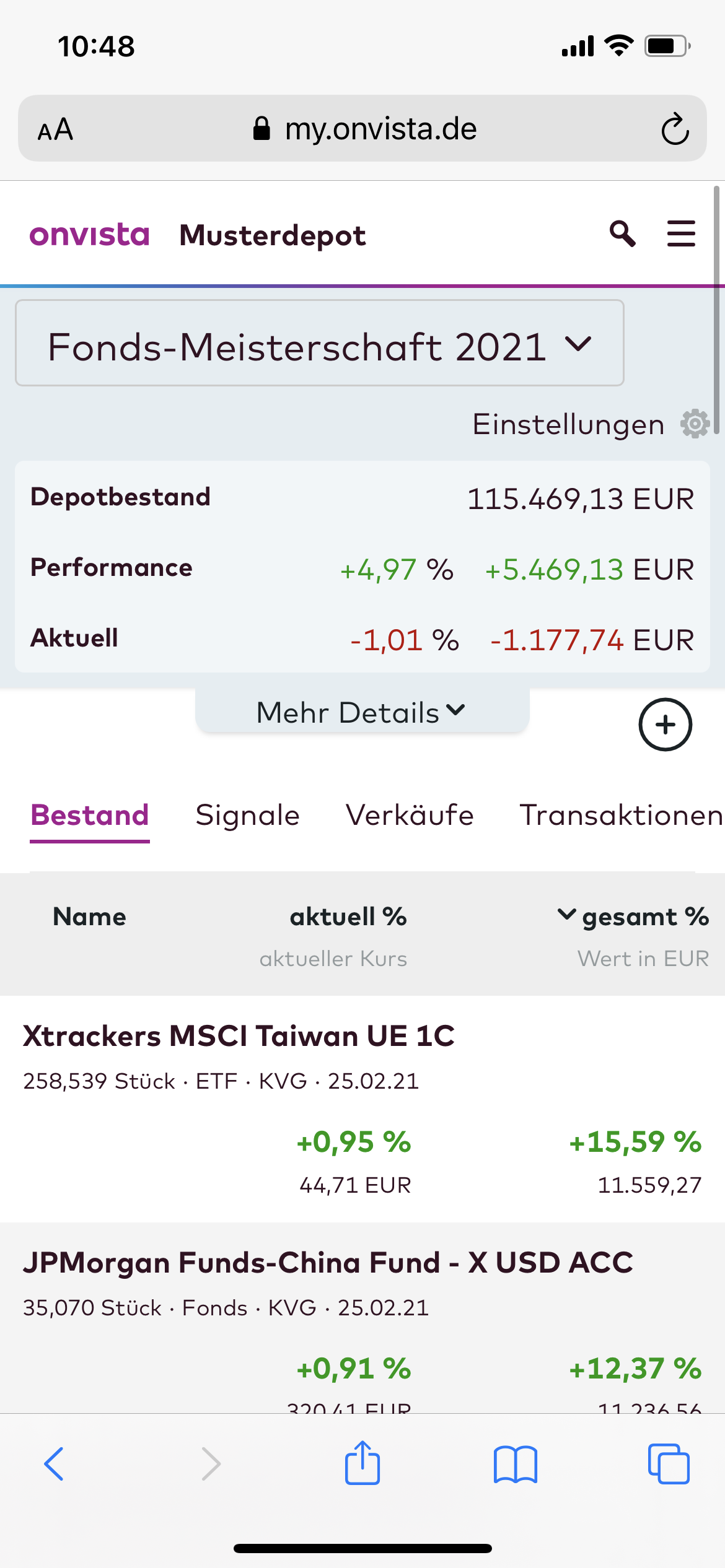Sort the list by Name column

(x=89, y=917)
